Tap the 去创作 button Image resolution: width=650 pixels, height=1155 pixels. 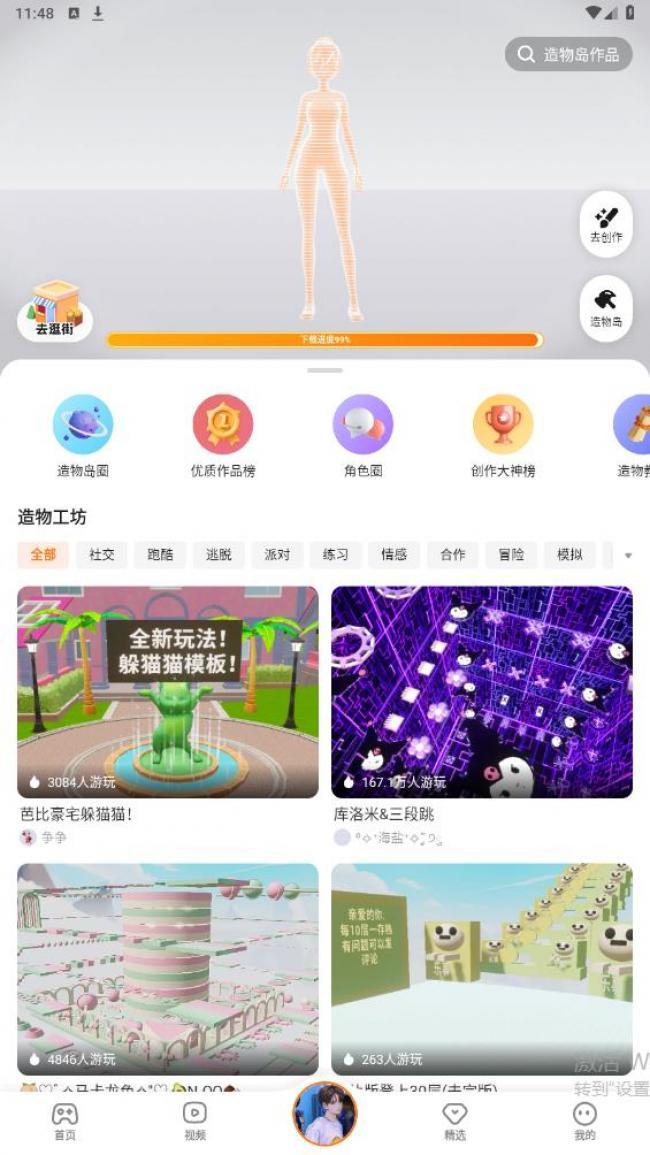[x=606, y=224]
